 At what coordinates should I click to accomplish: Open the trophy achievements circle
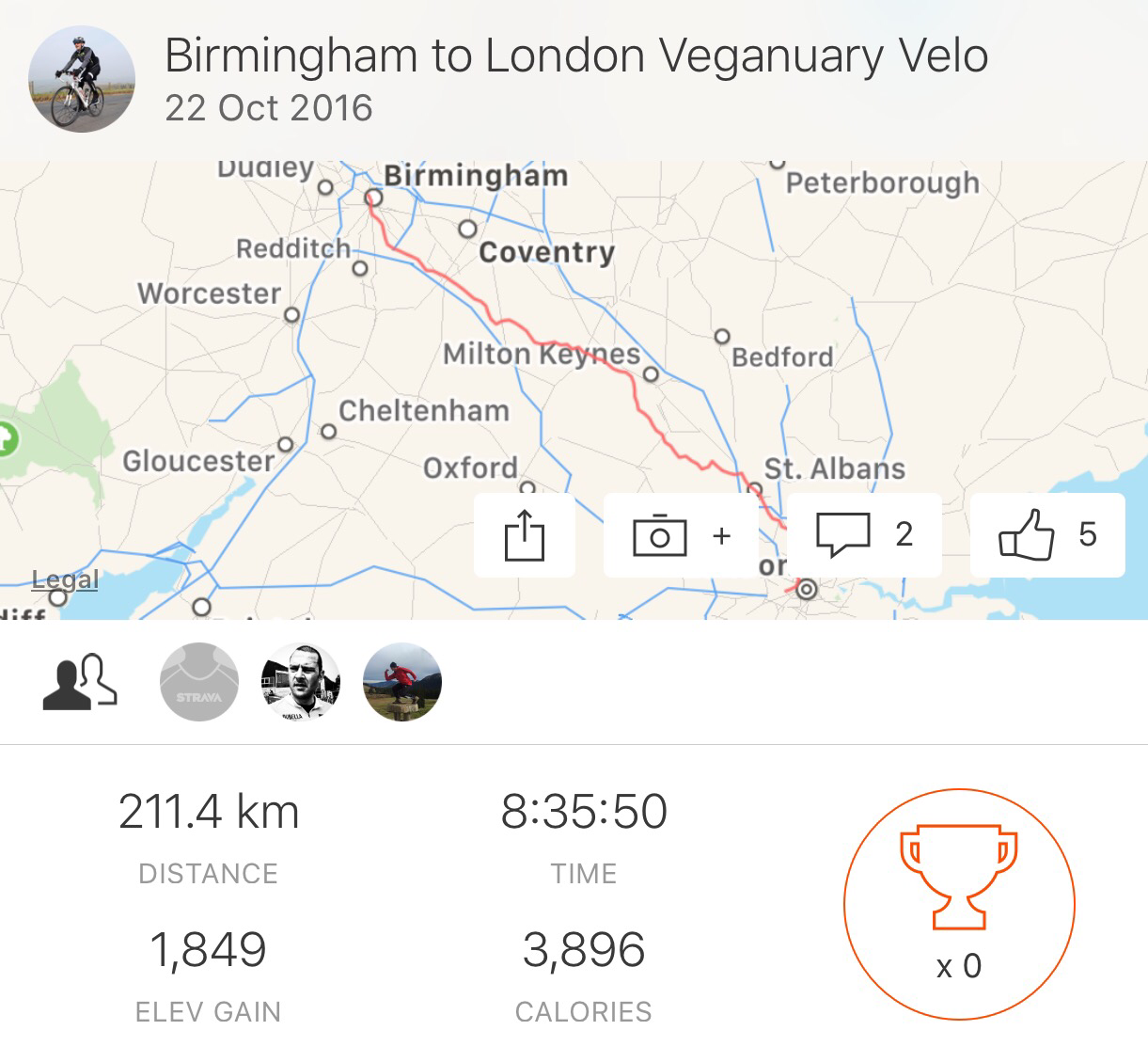pos(959,904)
